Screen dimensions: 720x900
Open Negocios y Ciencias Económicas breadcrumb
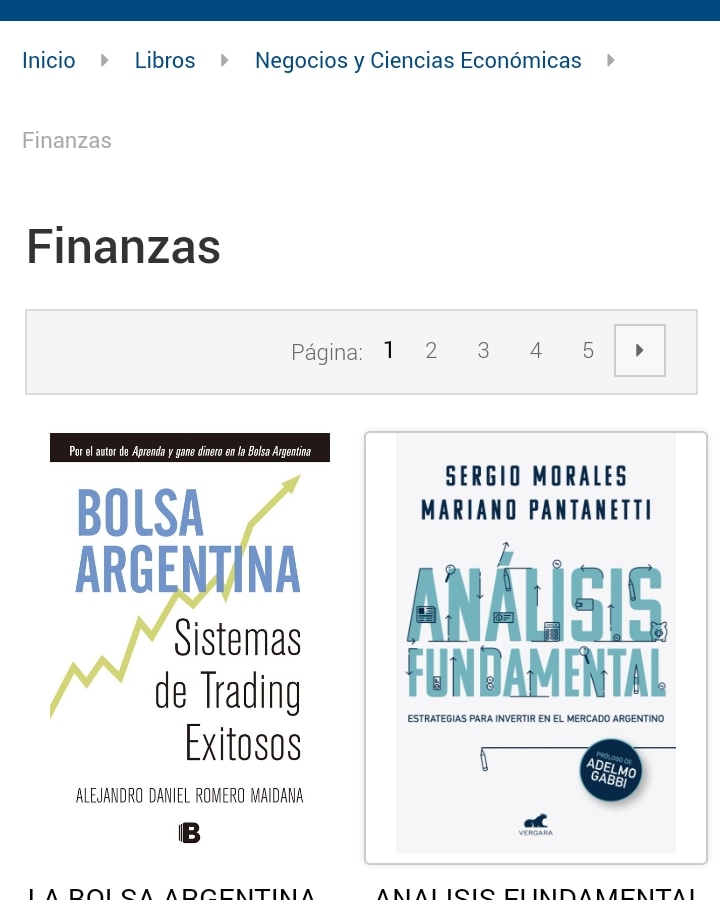click(x=418, y=60)
